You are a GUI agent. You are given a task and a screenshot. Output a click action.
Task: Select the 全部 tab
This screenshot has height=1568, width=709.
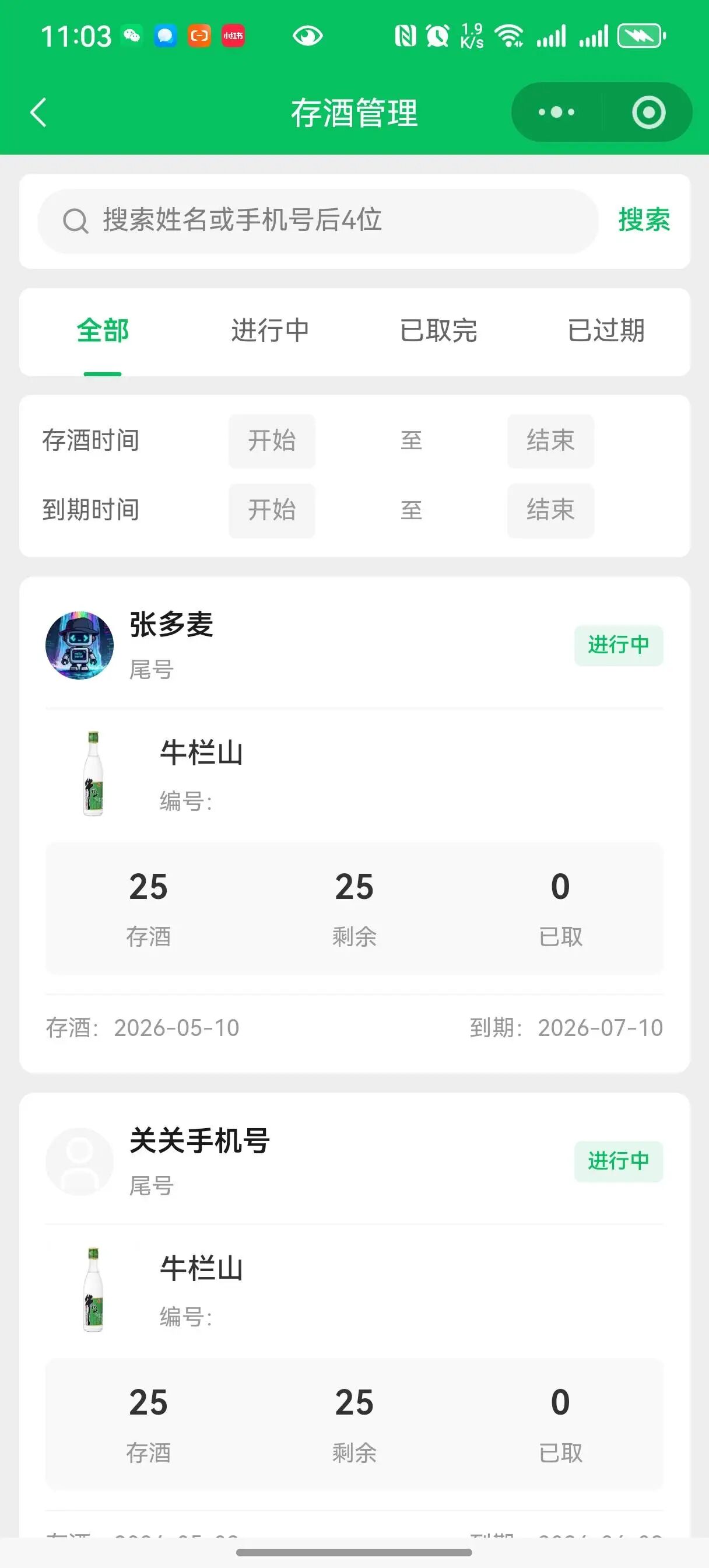[x=103, y=332]
